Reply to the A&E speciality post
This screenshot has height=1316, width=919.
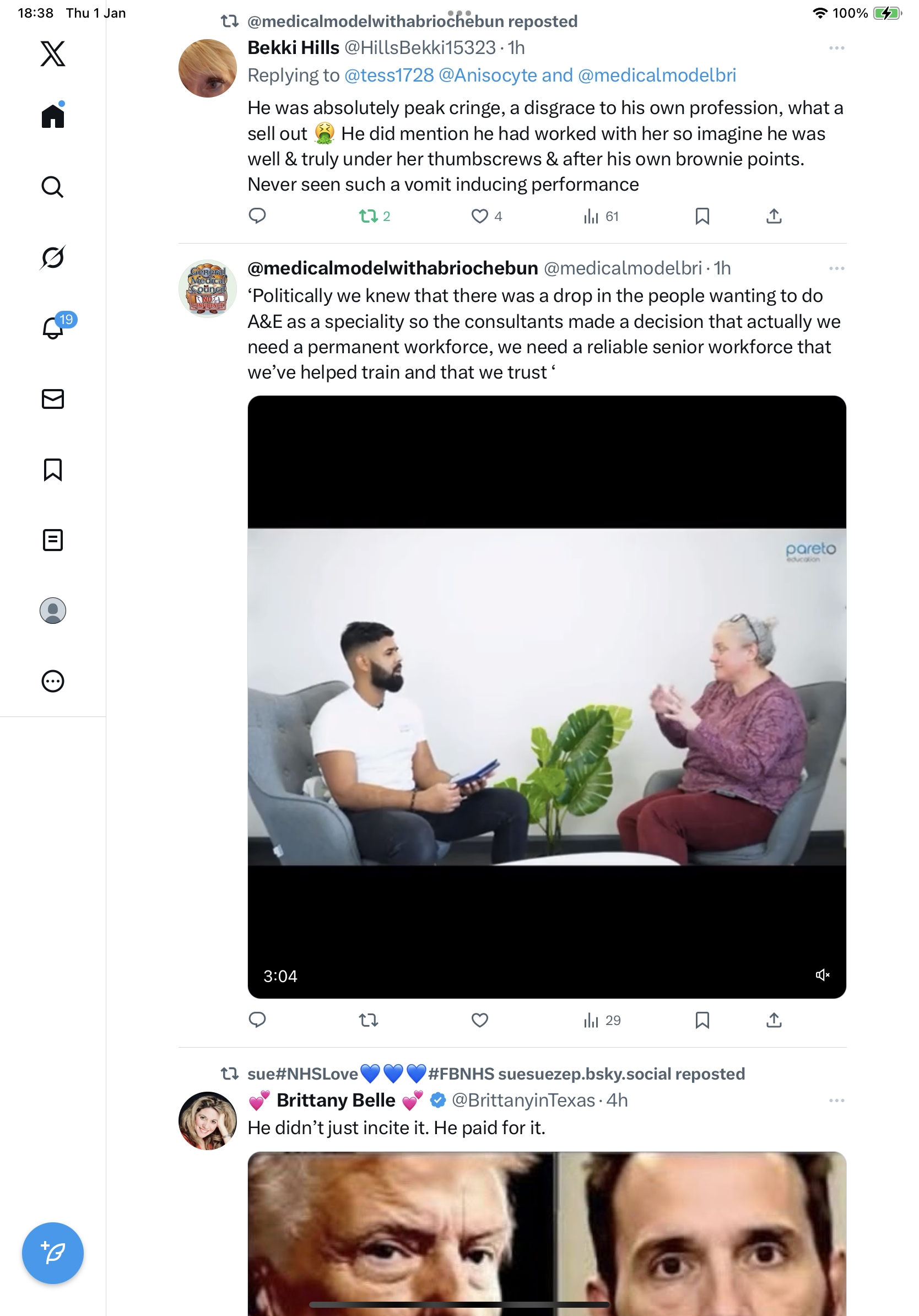click(257, 1020)
